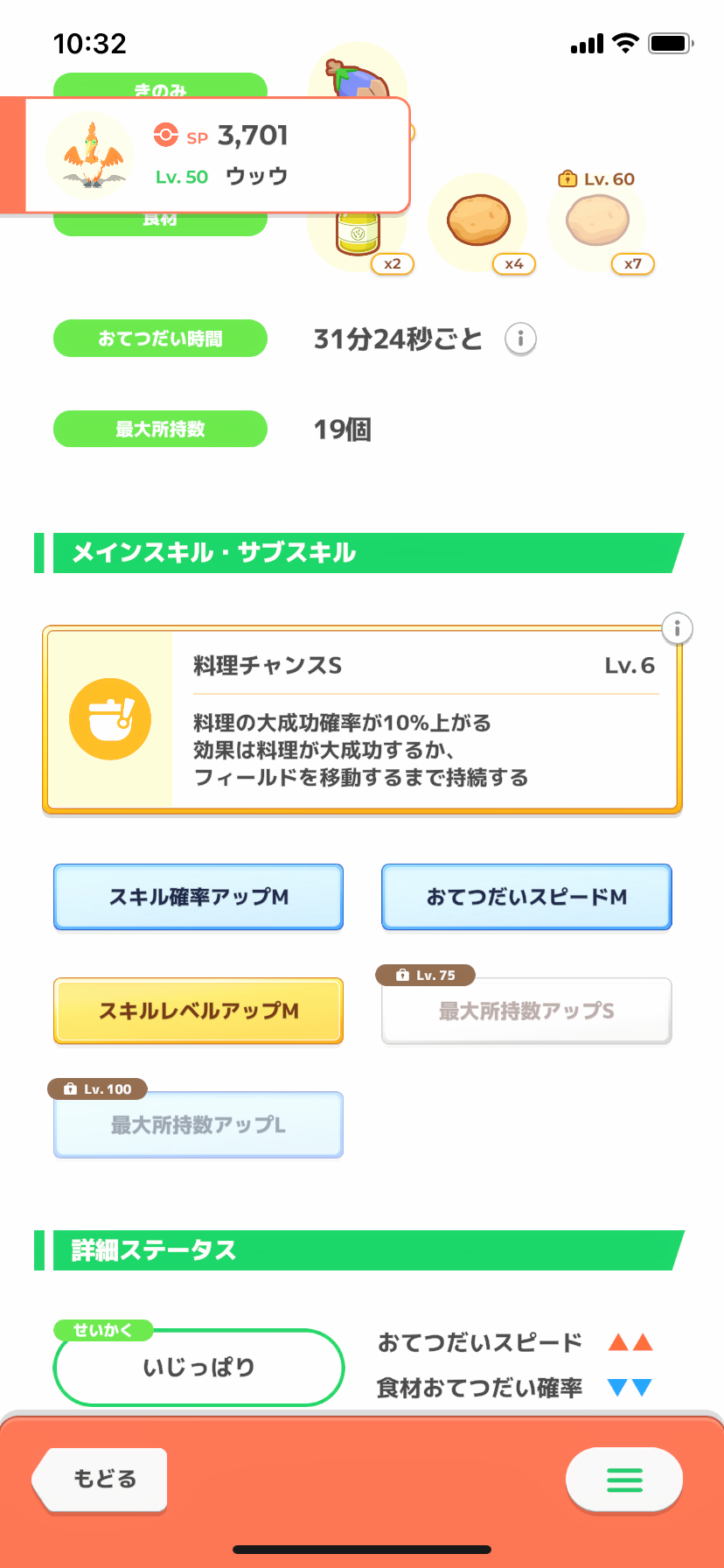Image resolution: width=724 pixels, height=1568 pixels.
Task: View the スキル確率アップM sub skill
Action: point(198,897)
